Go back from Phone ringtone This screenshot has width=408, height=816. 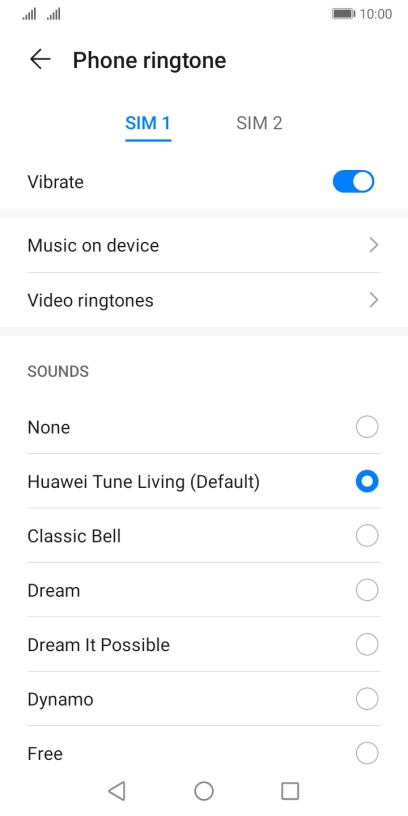pyautogui.click(x=40, y=60)
